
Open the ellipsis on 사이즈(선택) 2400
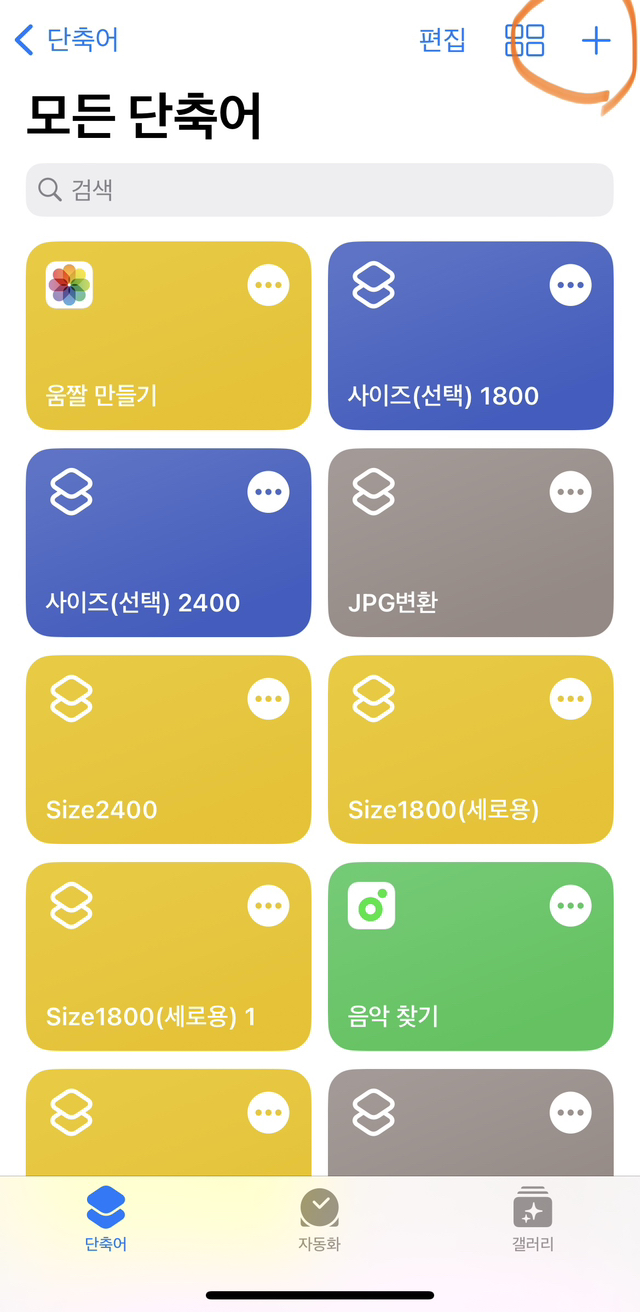[268, 492]
